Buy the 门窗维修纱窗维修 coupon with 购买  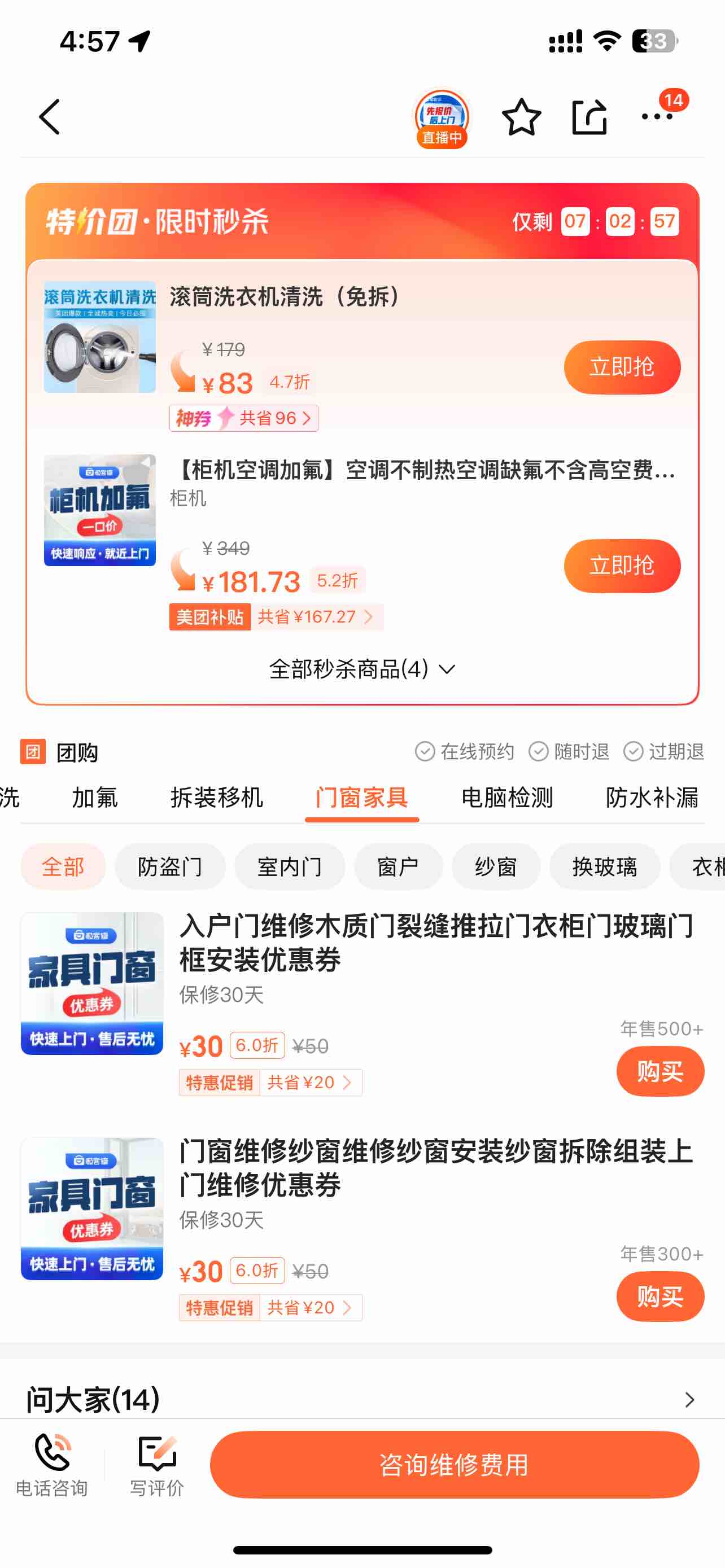660,1297
